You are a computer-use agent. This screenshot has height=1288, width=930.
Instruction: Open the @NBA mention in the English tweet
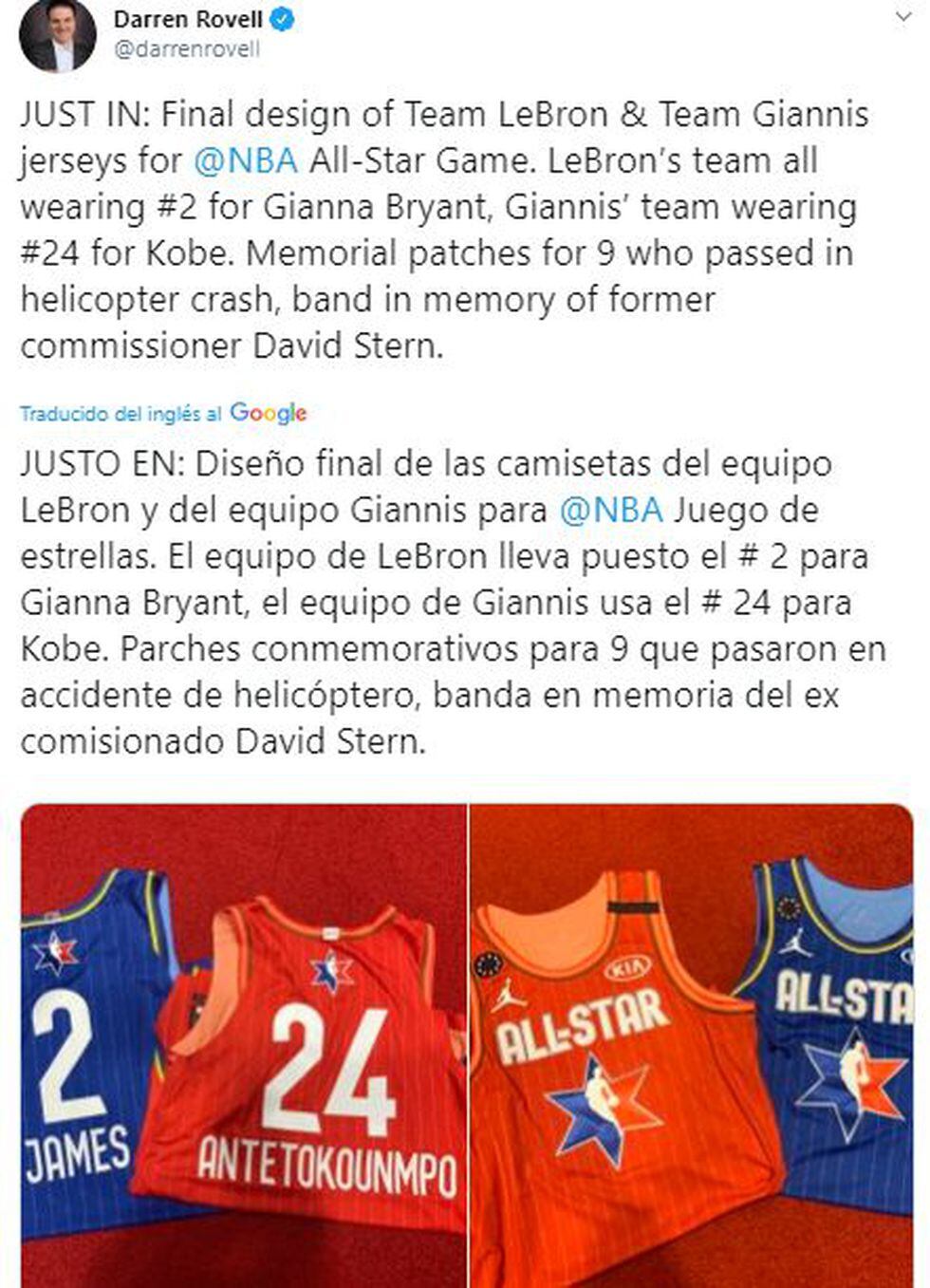246,160
